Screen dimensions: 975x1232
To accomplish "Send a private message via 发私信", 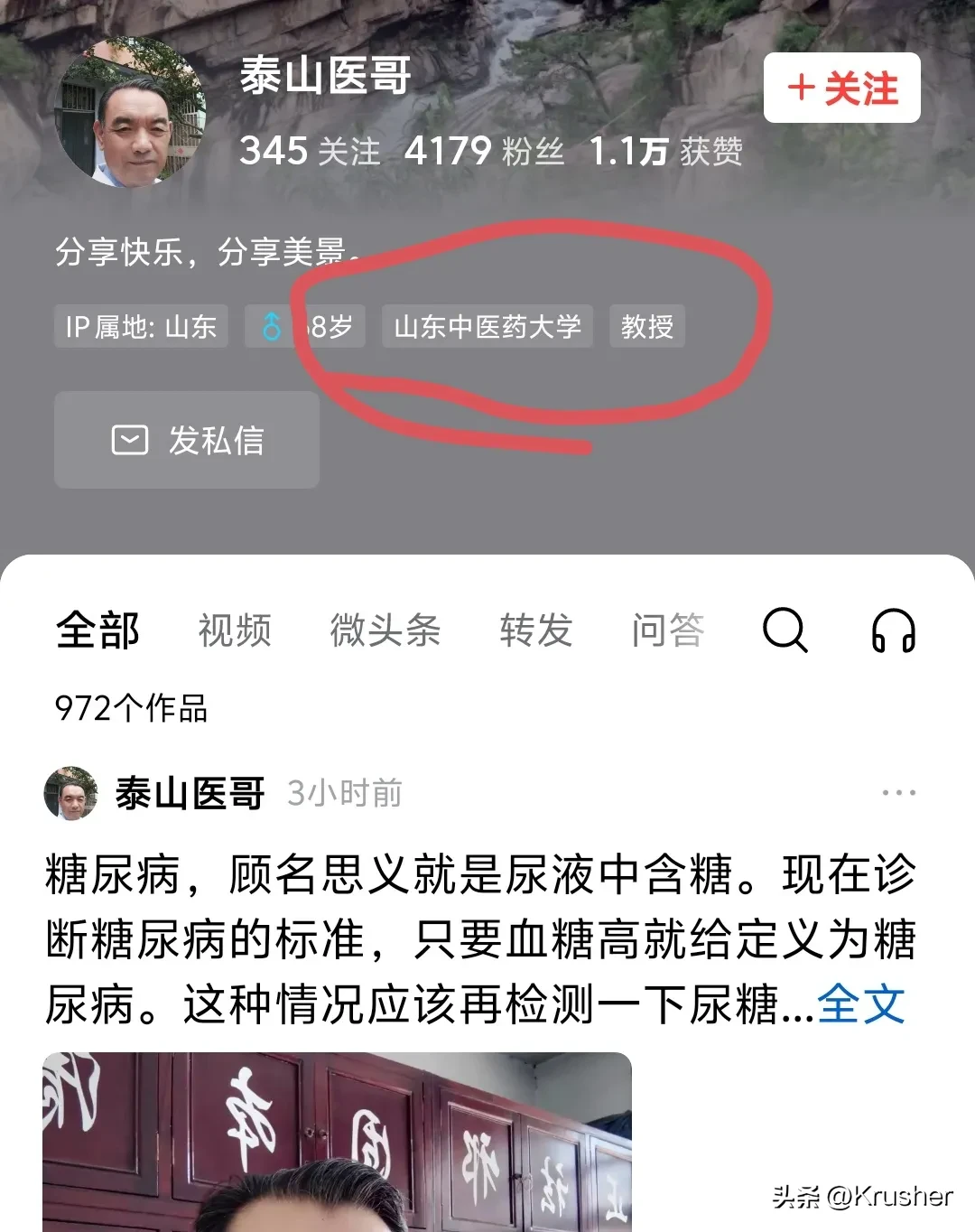I will coord(187,440).
